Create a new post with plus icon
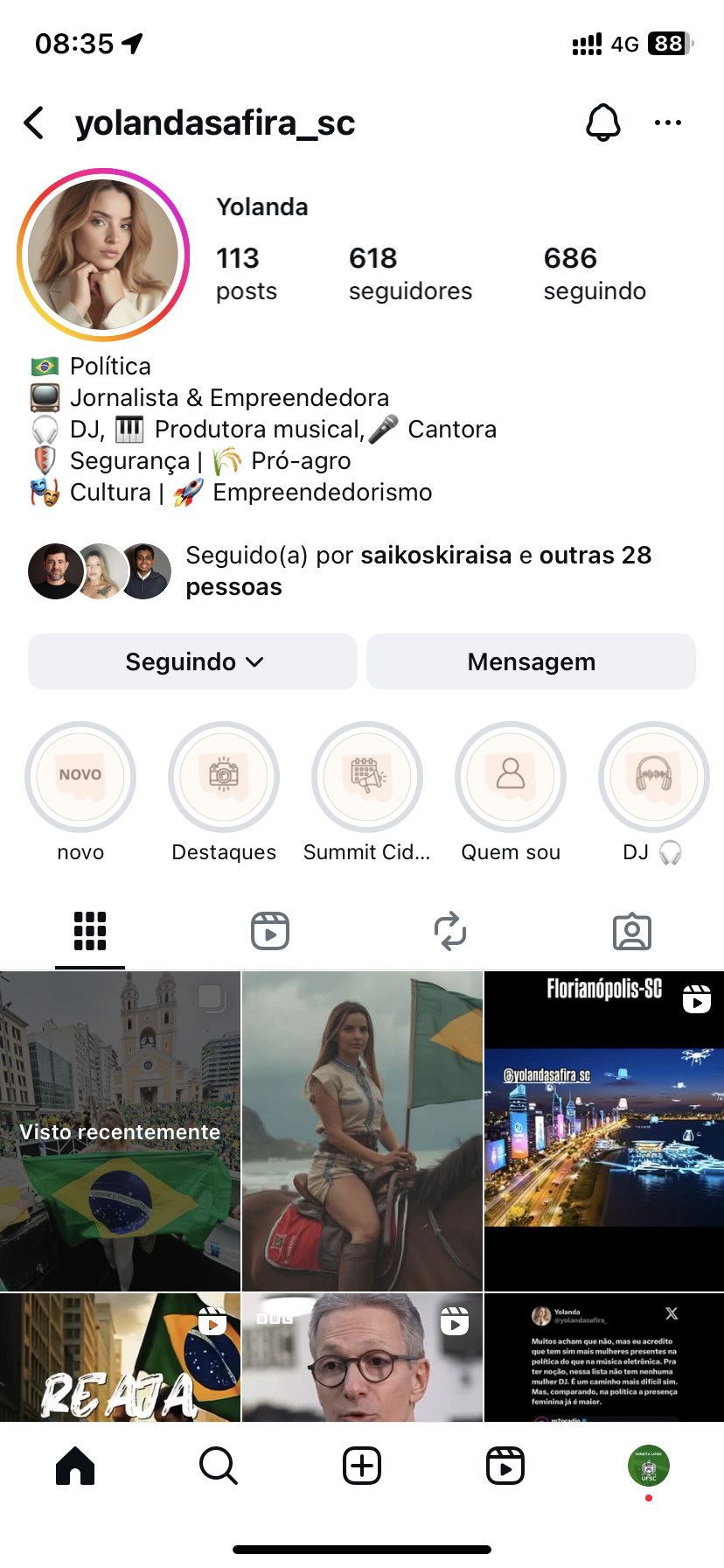Image resolution: width=724 pixels, height=1568 pixels. tap(362, 1465)
